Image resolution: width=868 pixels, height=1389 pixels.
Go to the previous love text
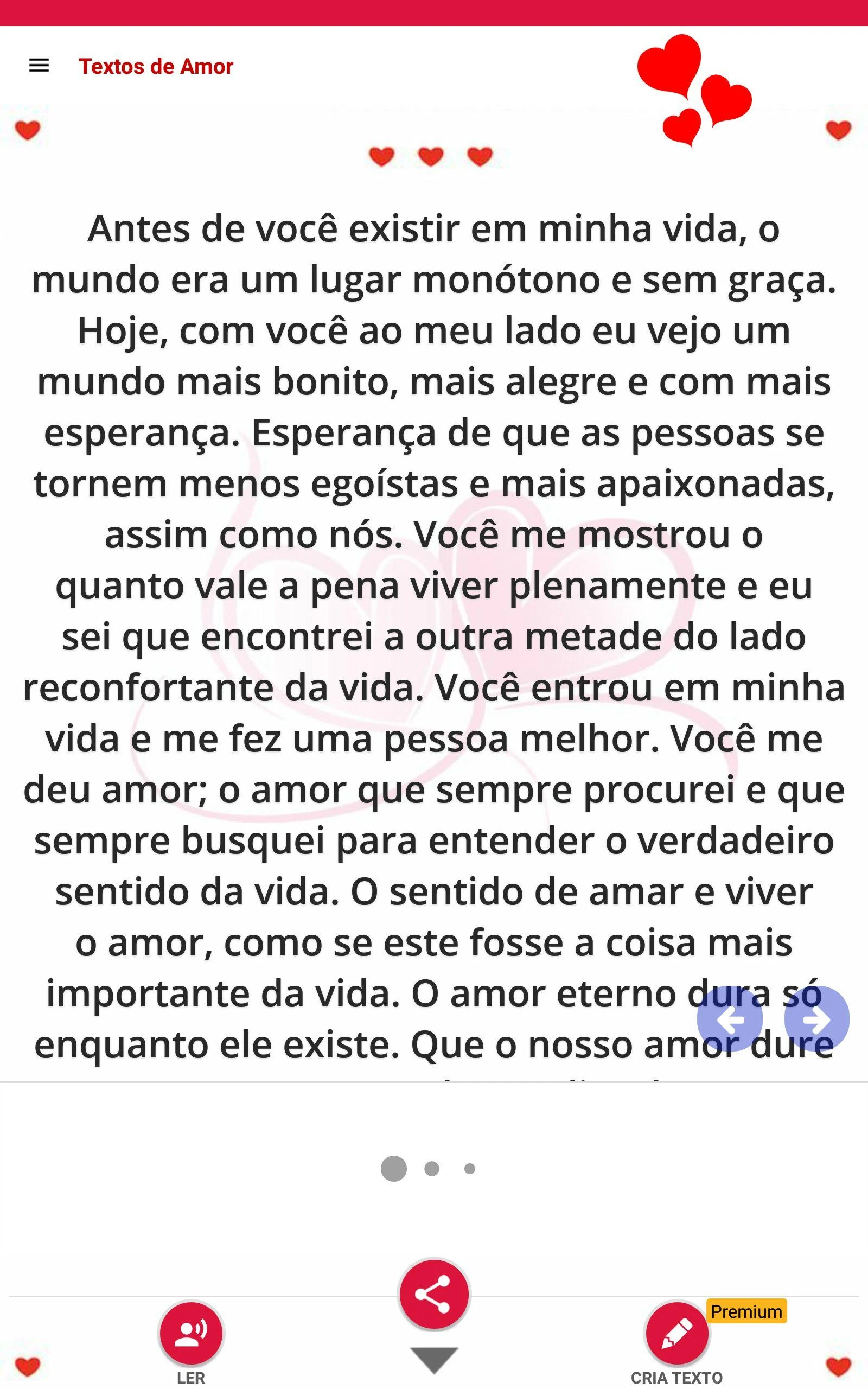(x=730, y=1019)
